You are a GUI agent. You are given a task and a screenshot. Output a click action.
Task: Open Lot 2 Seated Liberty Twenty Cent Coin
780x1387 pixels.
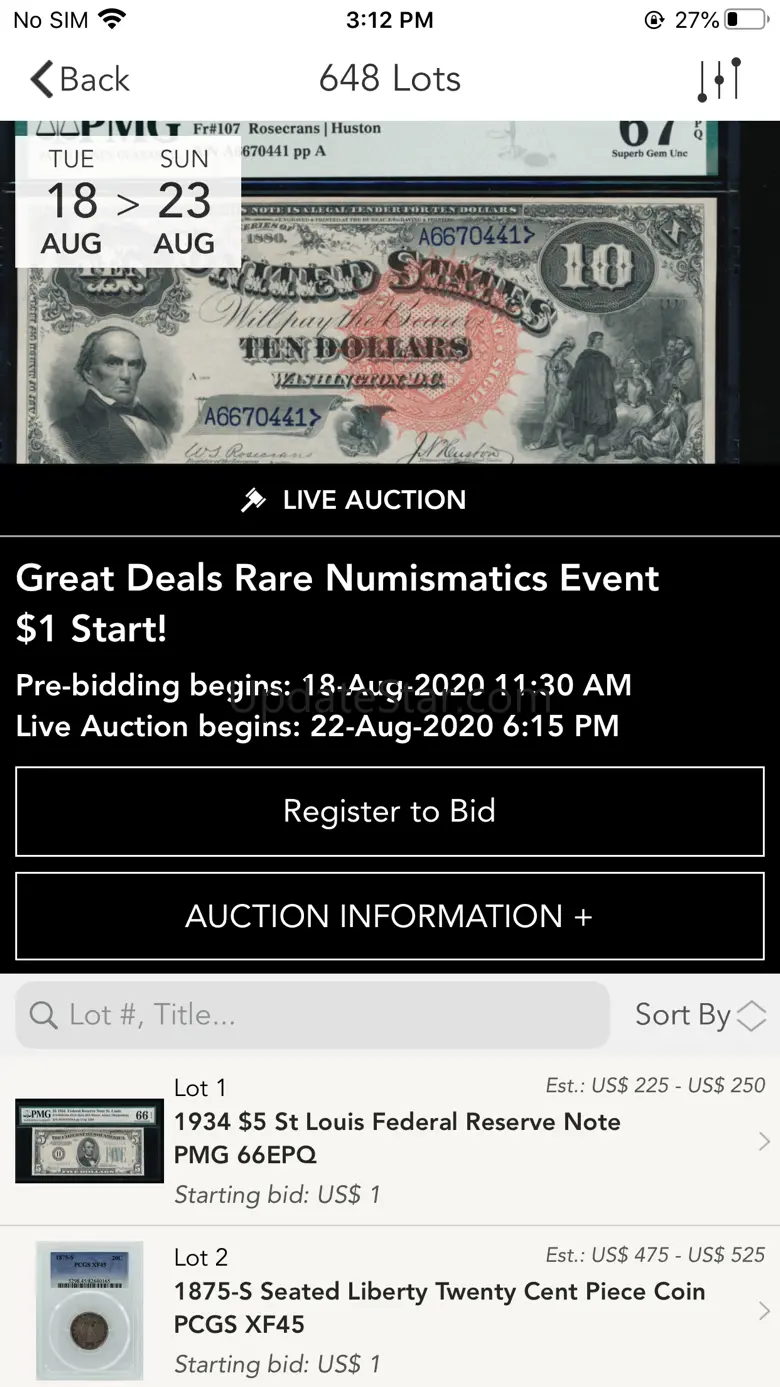pyautogui.click(x=390, y=1309)
